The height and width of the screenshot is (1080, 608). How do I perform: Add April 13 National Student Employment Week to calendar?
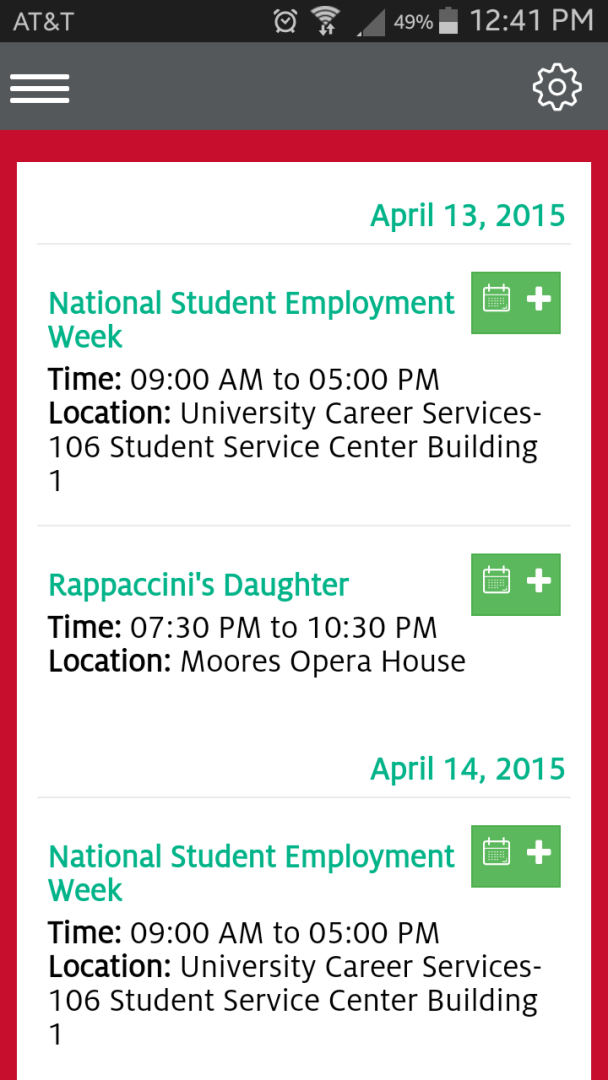pyautogui.click(x=515, y=302)
